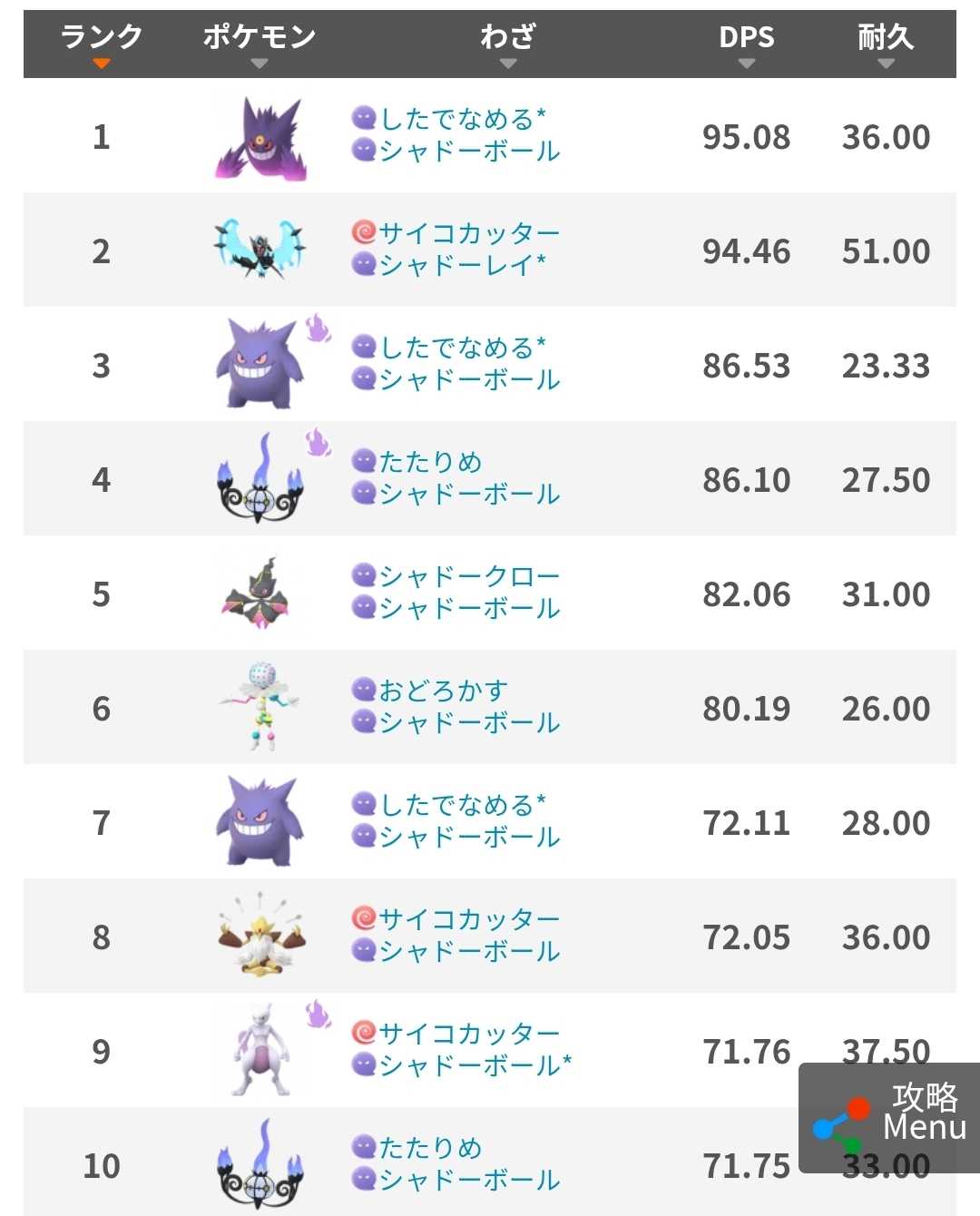
Task: Open シャドーボール* move link in rank 9
Action: [x=475, y=1064]
